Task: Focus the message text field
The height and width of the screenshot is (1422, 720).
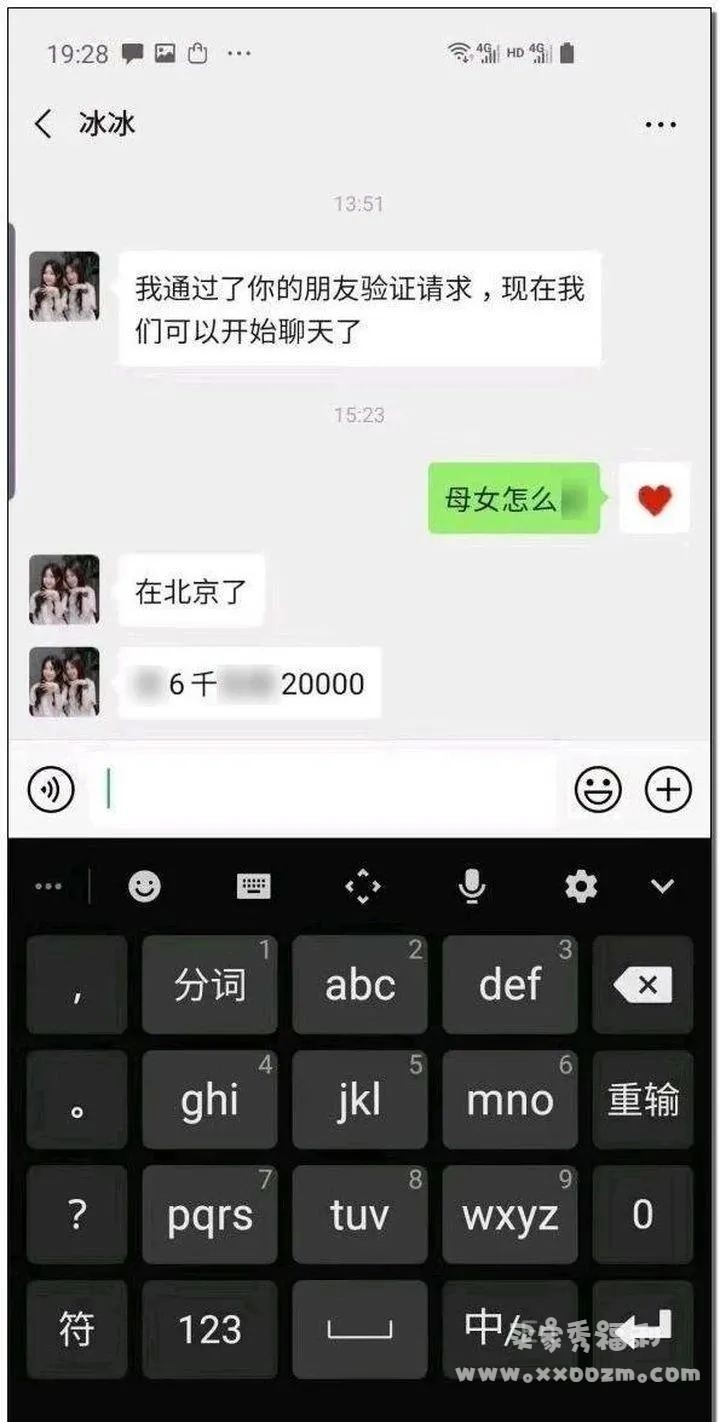Action: tap(330, 790)
